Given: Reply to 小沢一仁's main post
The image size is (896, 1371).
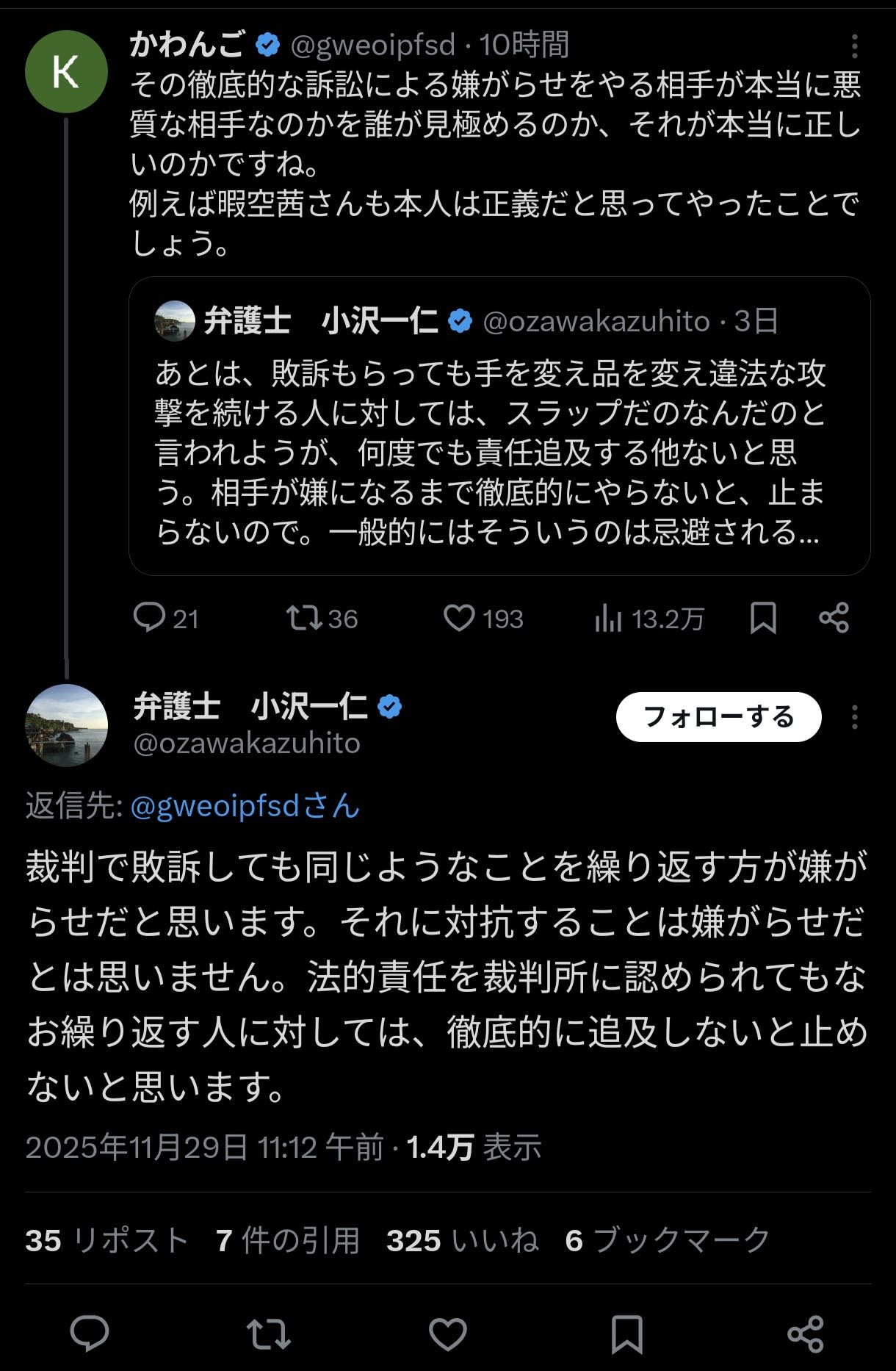Looking at the screenshot, I should pyautogui.click(x=90, y=1334).
